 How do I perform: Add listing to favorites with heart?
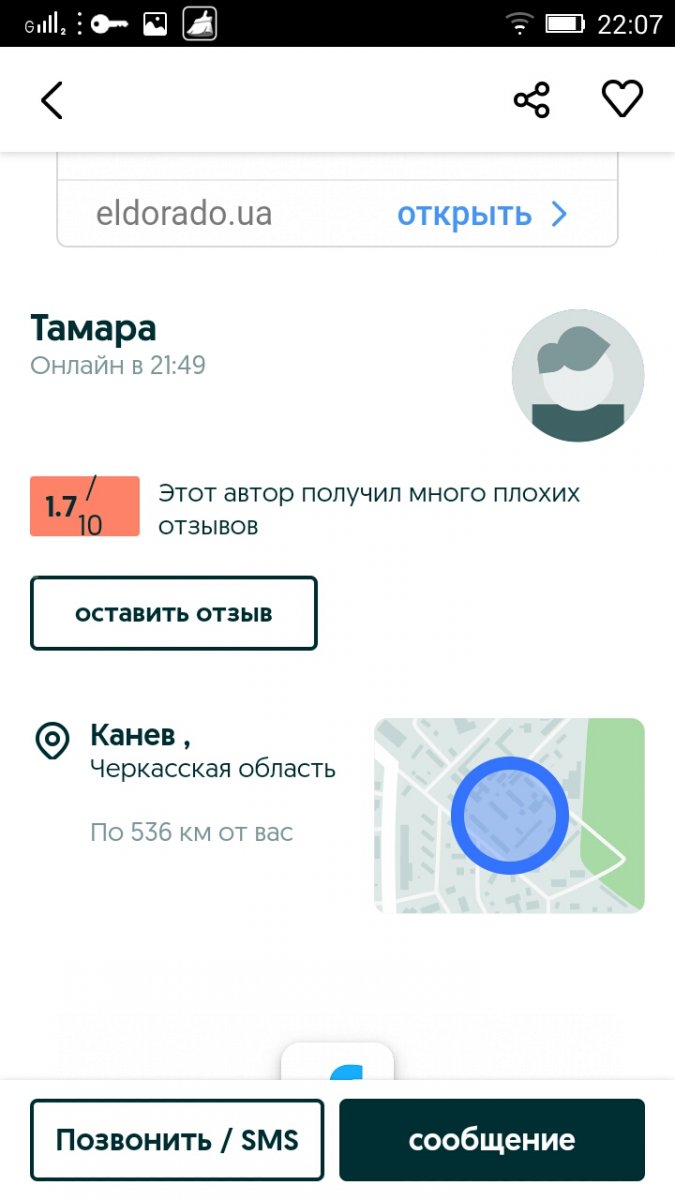tap(622, 99)
